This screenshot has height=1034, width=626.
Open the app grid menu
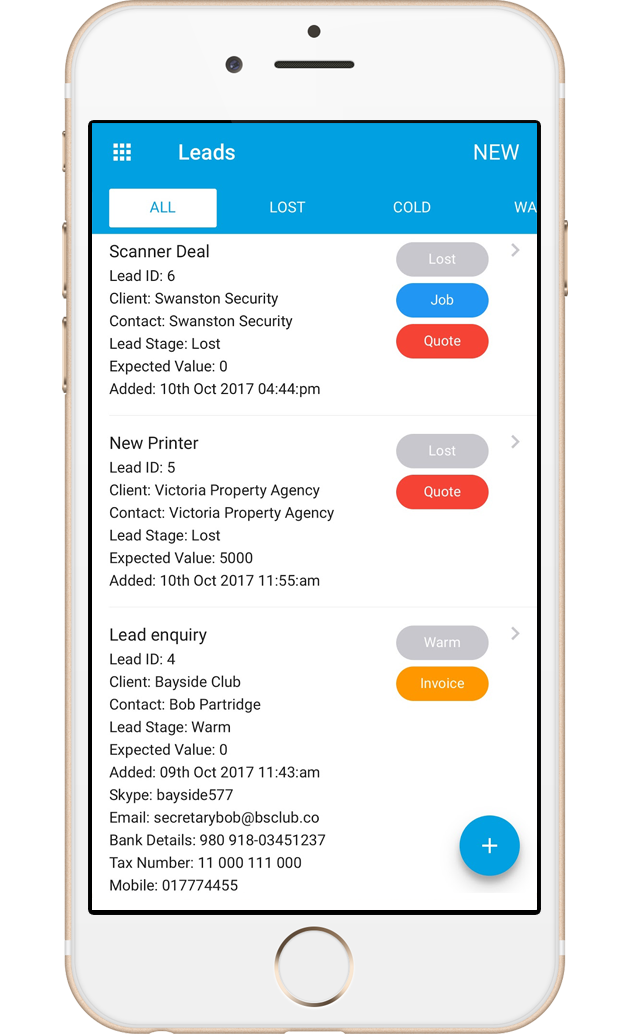coord(122,152)
